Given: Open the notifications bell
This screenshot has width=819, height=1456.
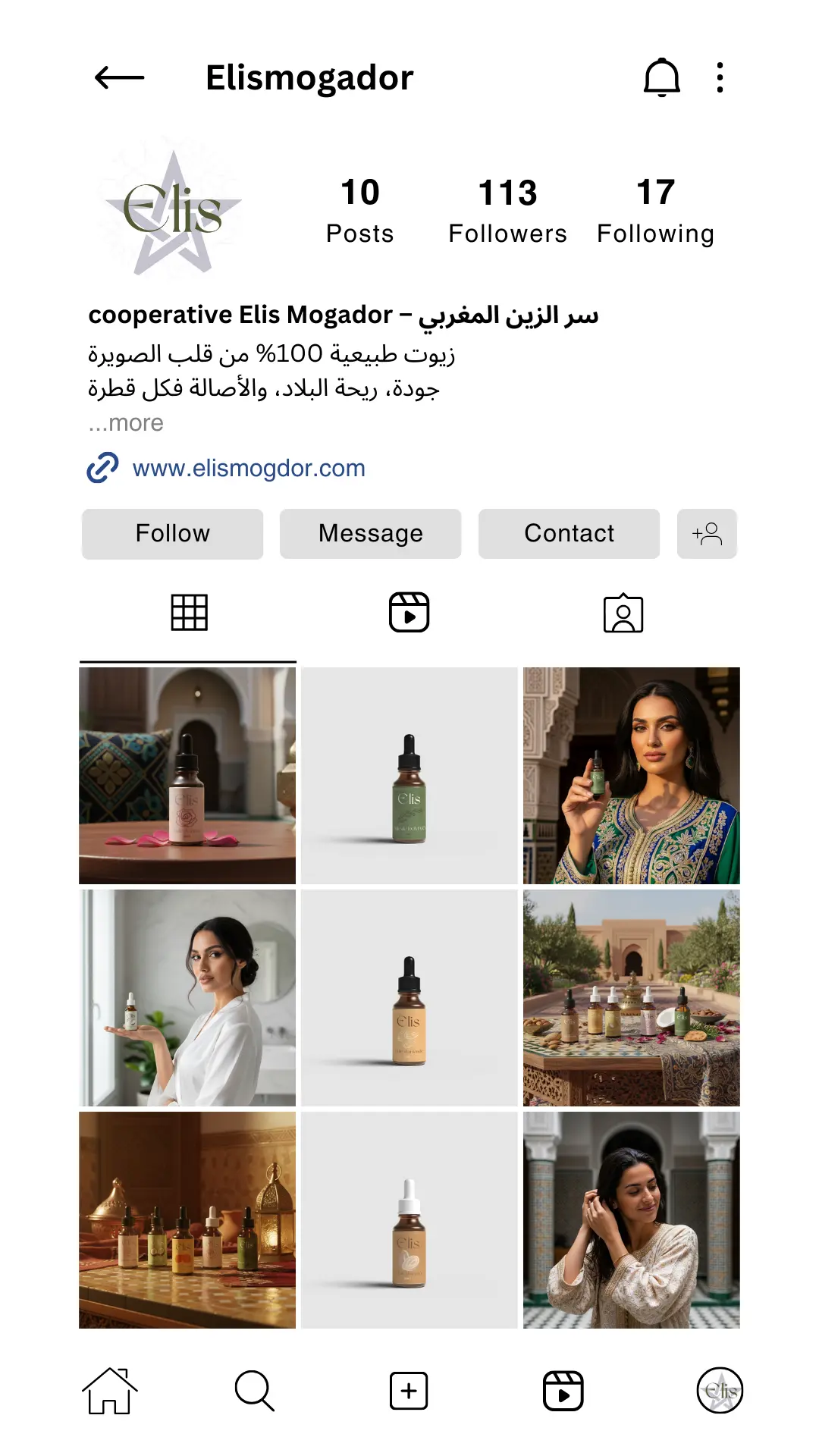Looking at the screenshot, I should (661, 77).
